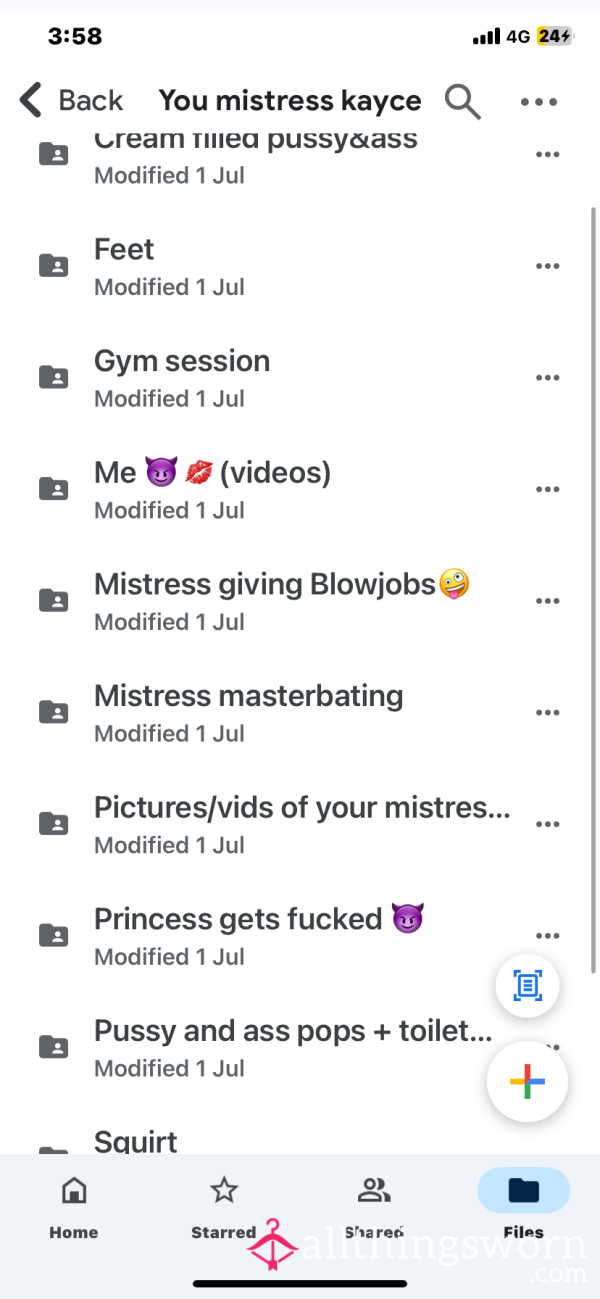
Task: Switch to the Home tab
Action: pyautogui.click(x=74, y=1207)
